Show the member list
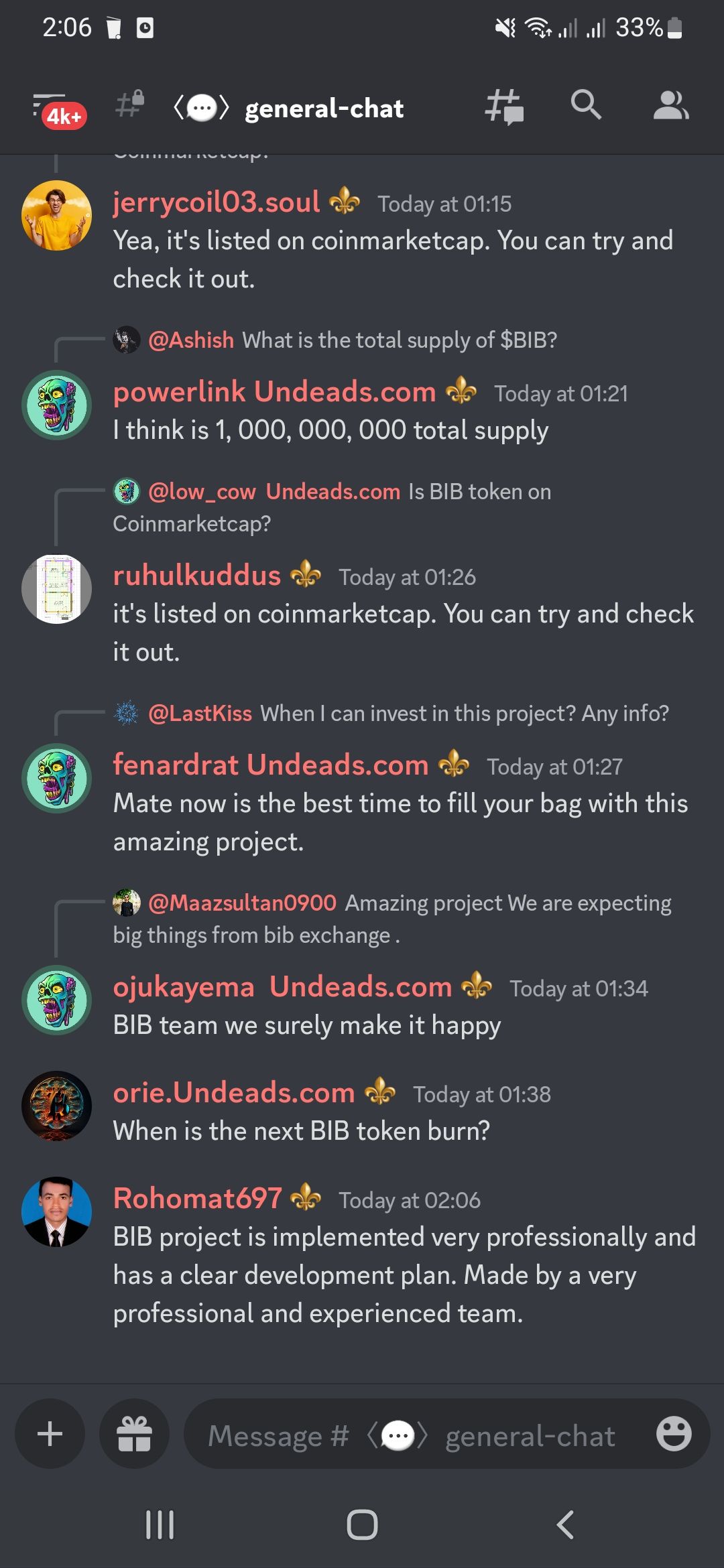Screen dimensions: 724x1568 pyautogui.click(x=670, y=106)
